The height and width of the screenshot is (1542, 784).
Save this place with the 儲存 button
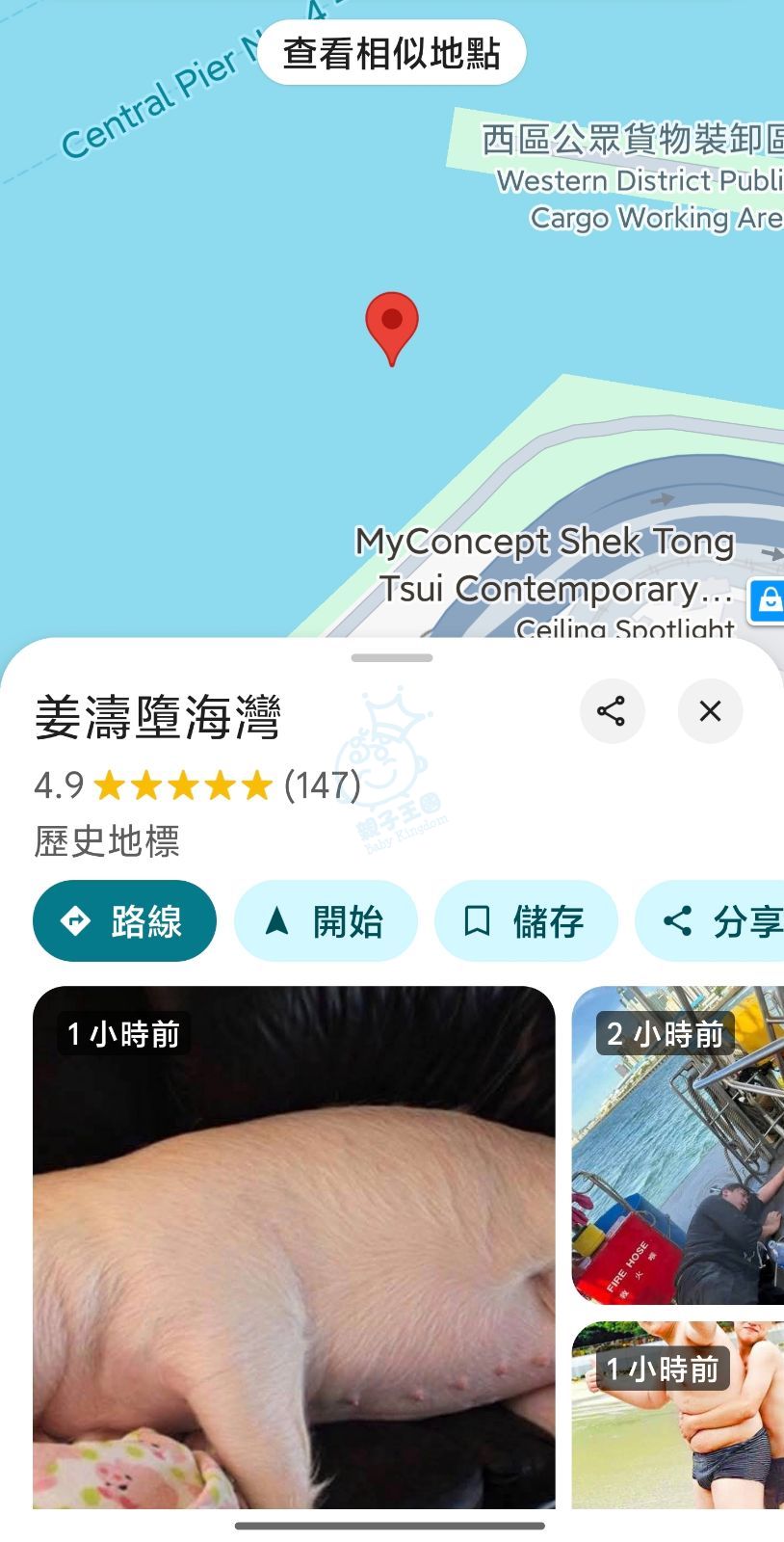tap(526, 921)
